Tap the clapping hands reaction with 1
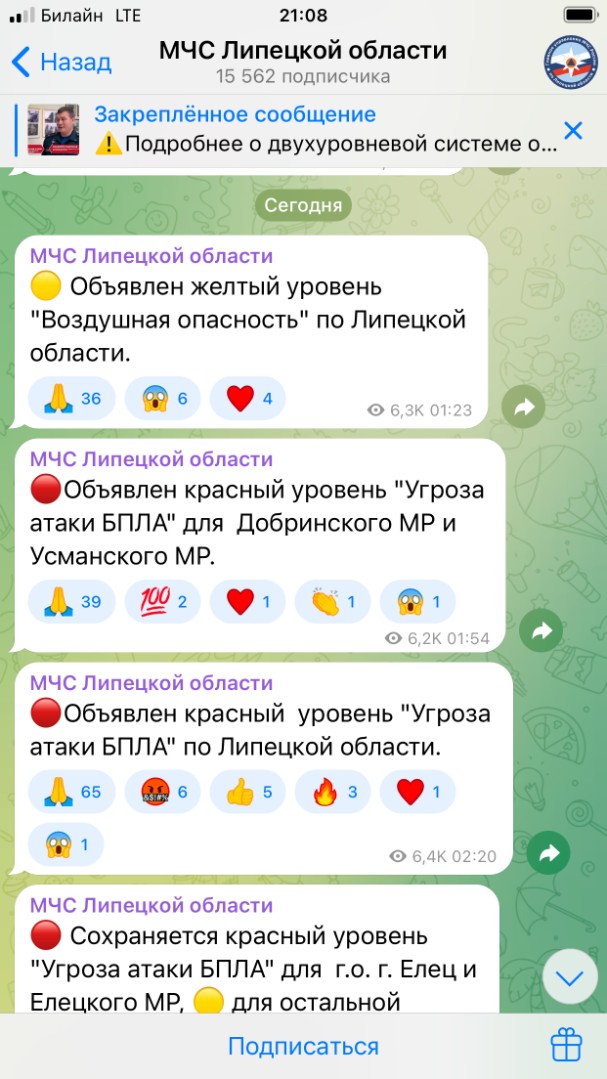This screenshot has height=1079, width=607. point(332,601)
